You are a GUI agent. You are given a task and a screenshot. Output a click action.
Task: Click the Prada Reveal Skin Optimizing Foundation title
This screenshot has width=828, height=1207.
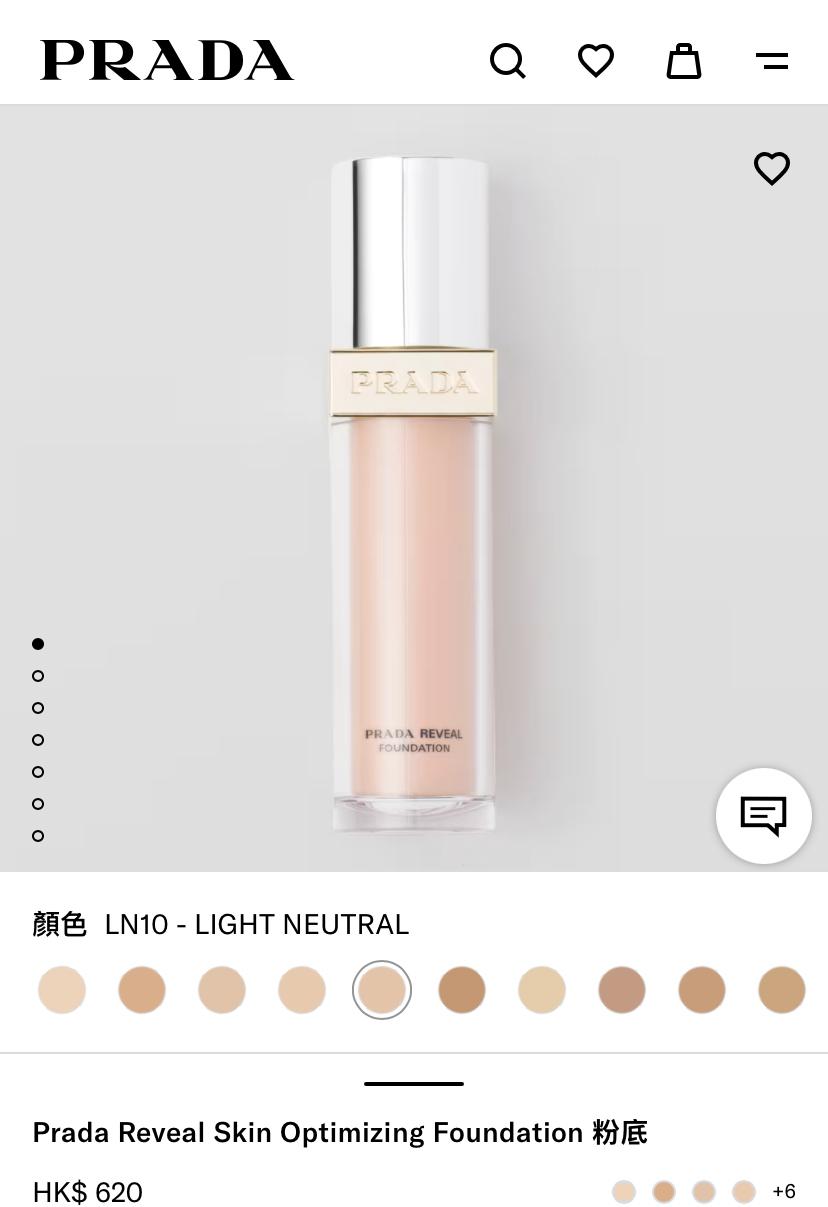coord(340,1132)
